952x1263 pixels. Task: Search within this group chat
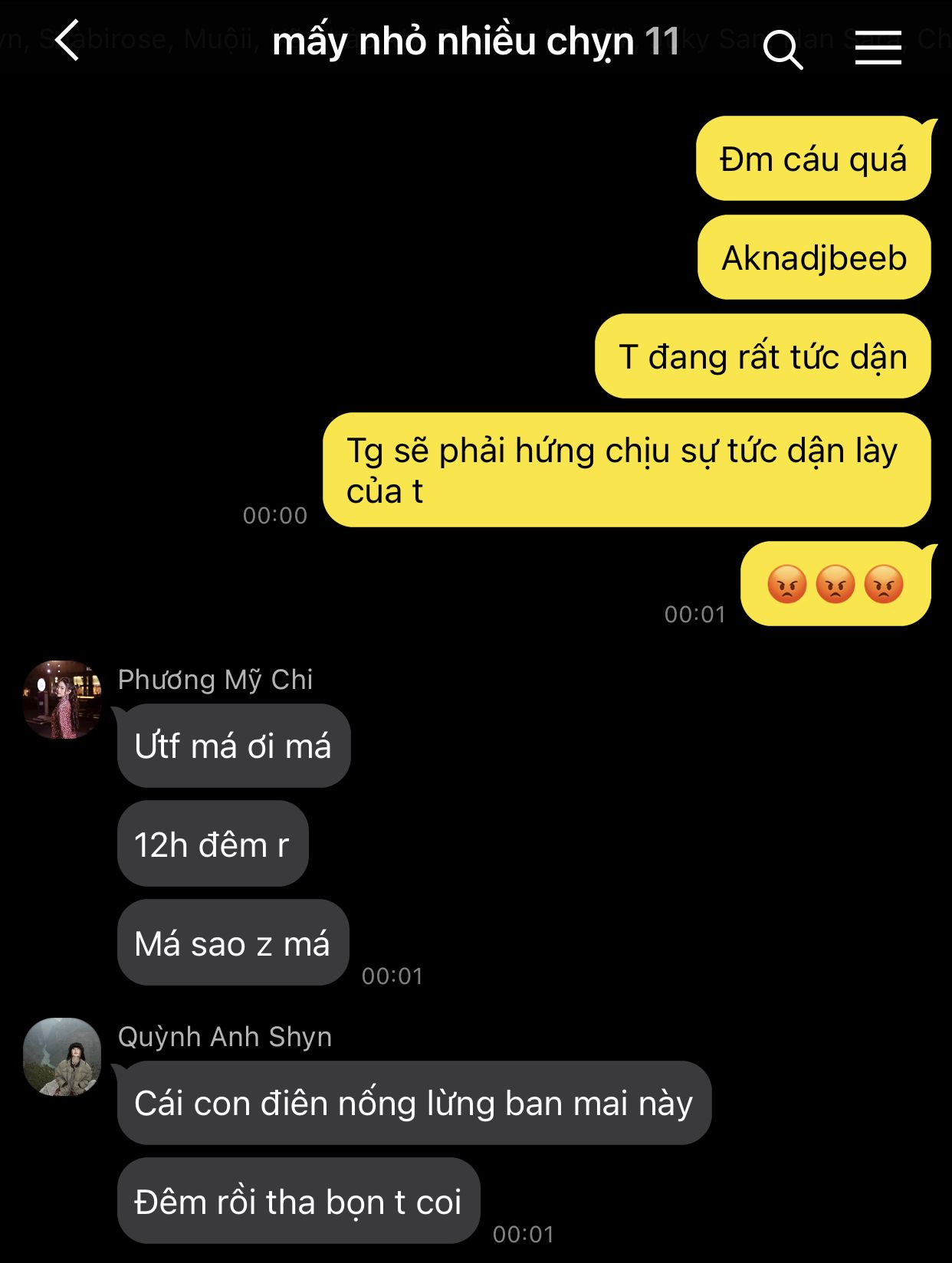(x=782, y=49)
